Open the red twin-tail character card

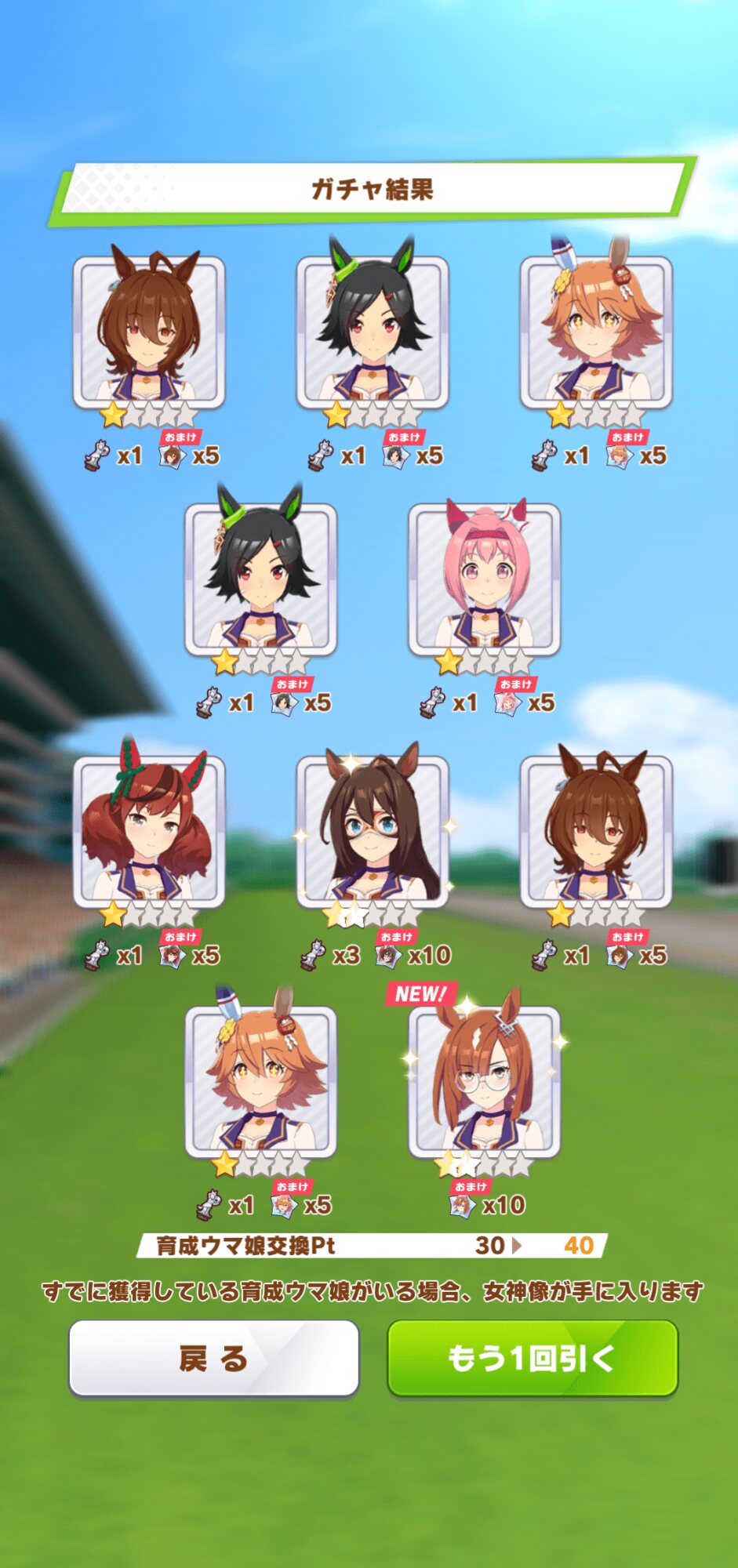(149, 831)
